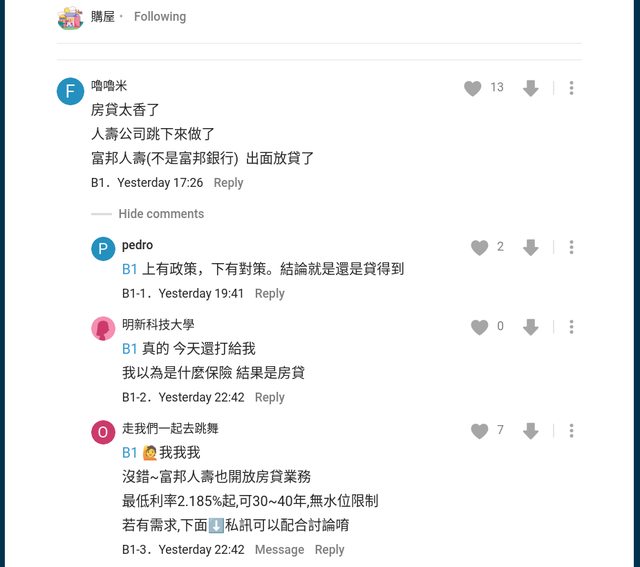Downvote 嚕嚕米's comment
Image resolution: width=640 pixels, height=567 pixels.
[x=531, y=88]
